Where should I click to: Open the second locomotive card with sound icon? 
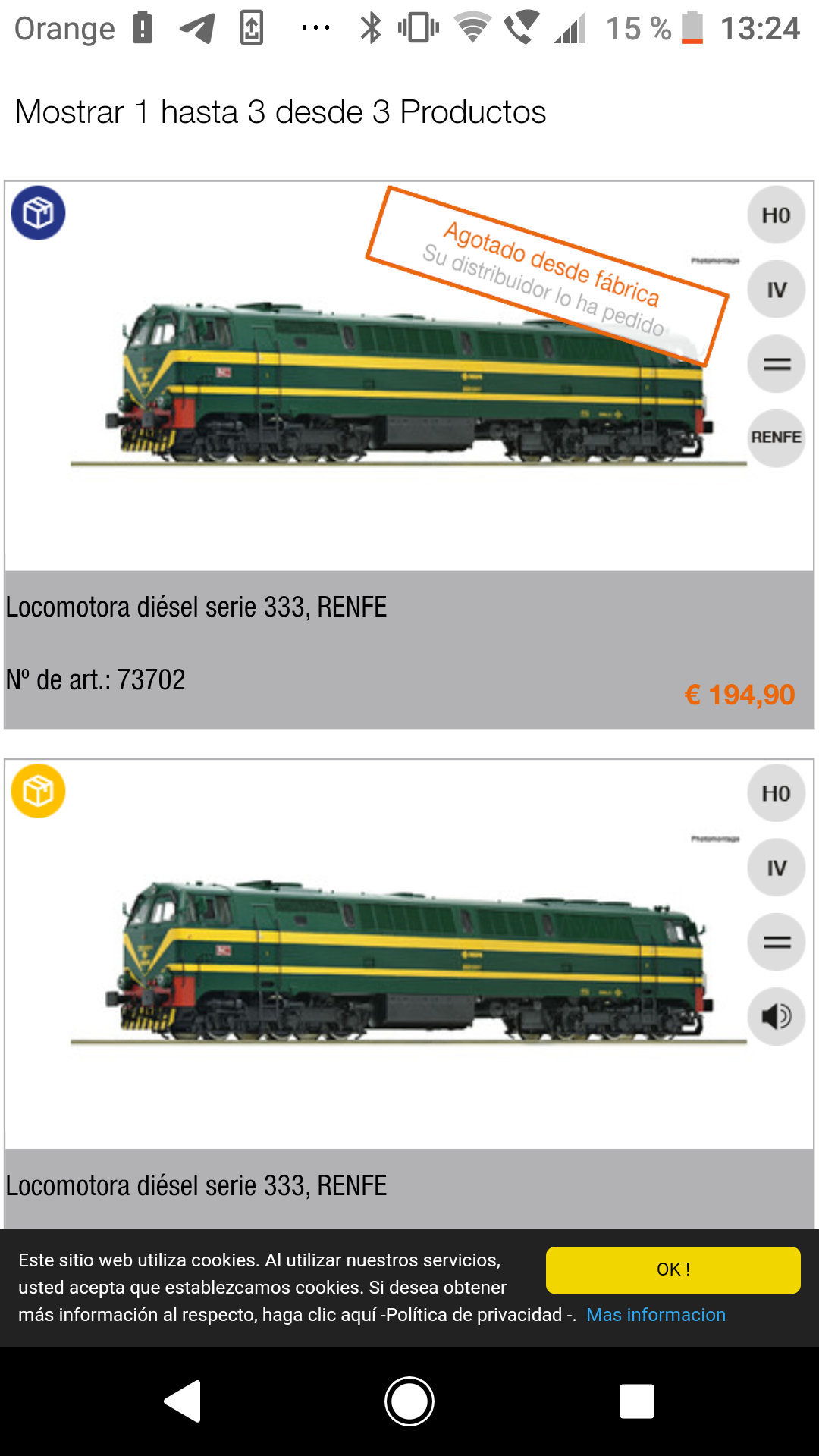coord(409,993)
